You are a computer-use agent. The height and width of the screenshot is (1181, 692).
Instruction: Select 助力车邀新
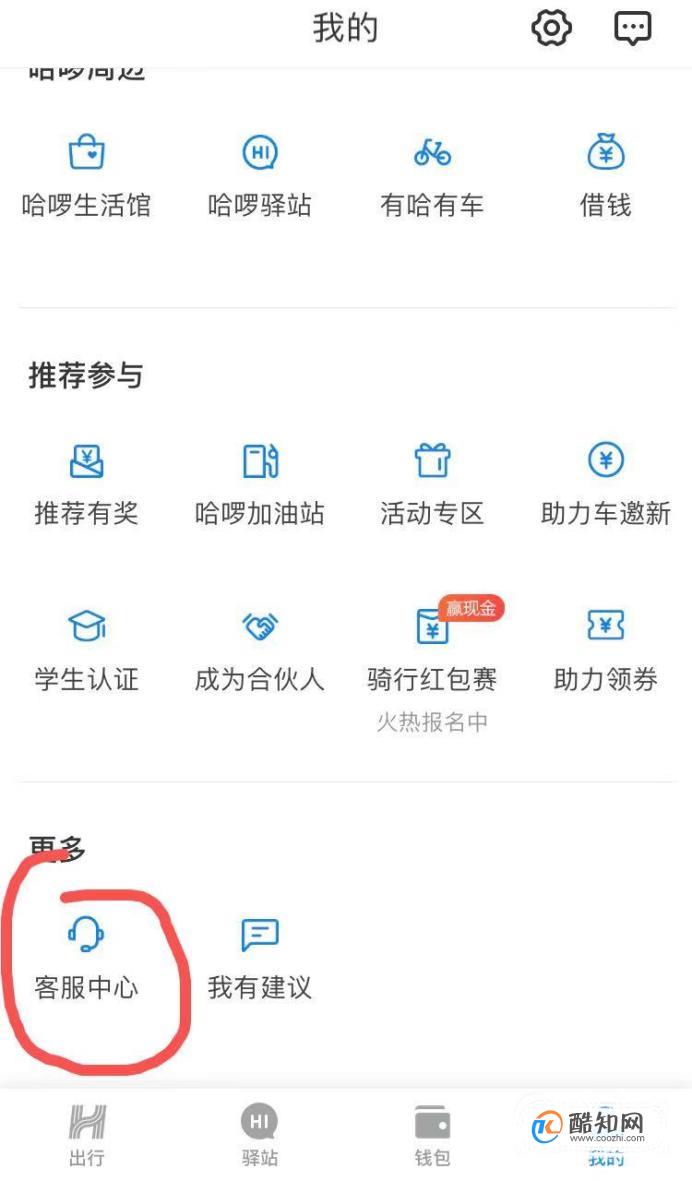(x=605, y=484)
